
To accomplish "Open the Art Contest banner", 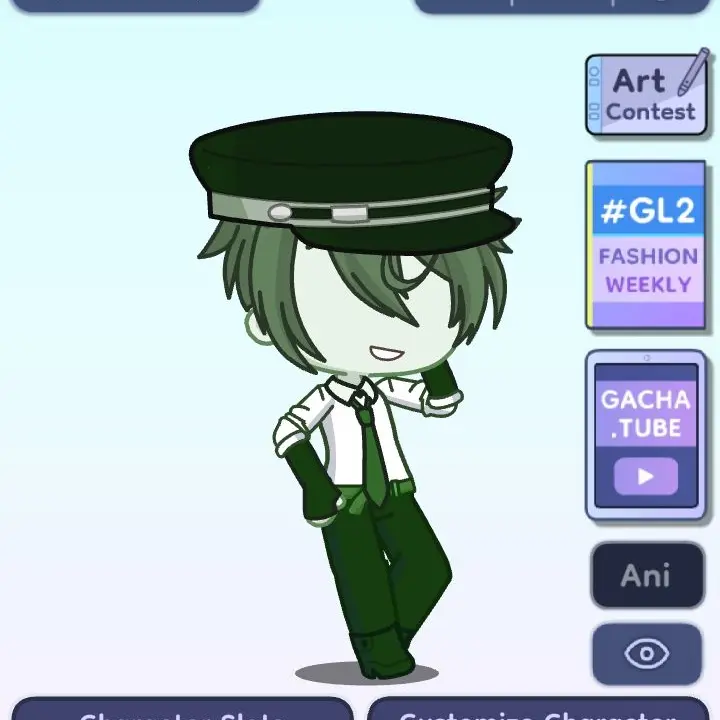I will click(646, 97).
